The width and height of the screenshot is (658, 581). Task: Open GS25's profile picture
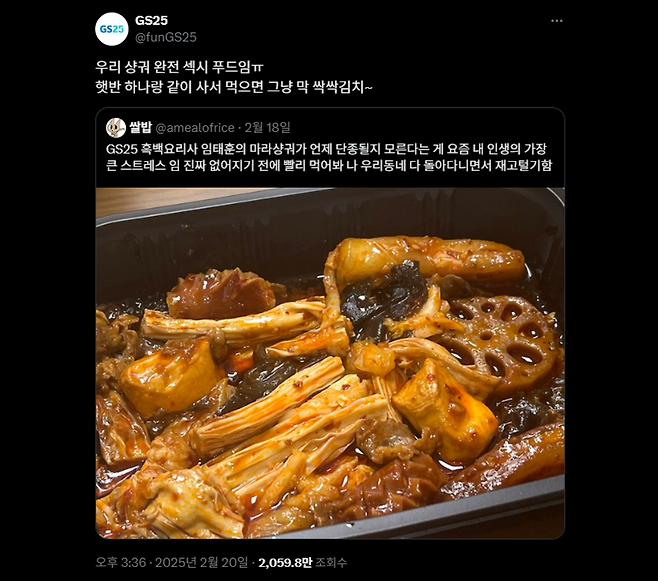click(x=112, y=29)
